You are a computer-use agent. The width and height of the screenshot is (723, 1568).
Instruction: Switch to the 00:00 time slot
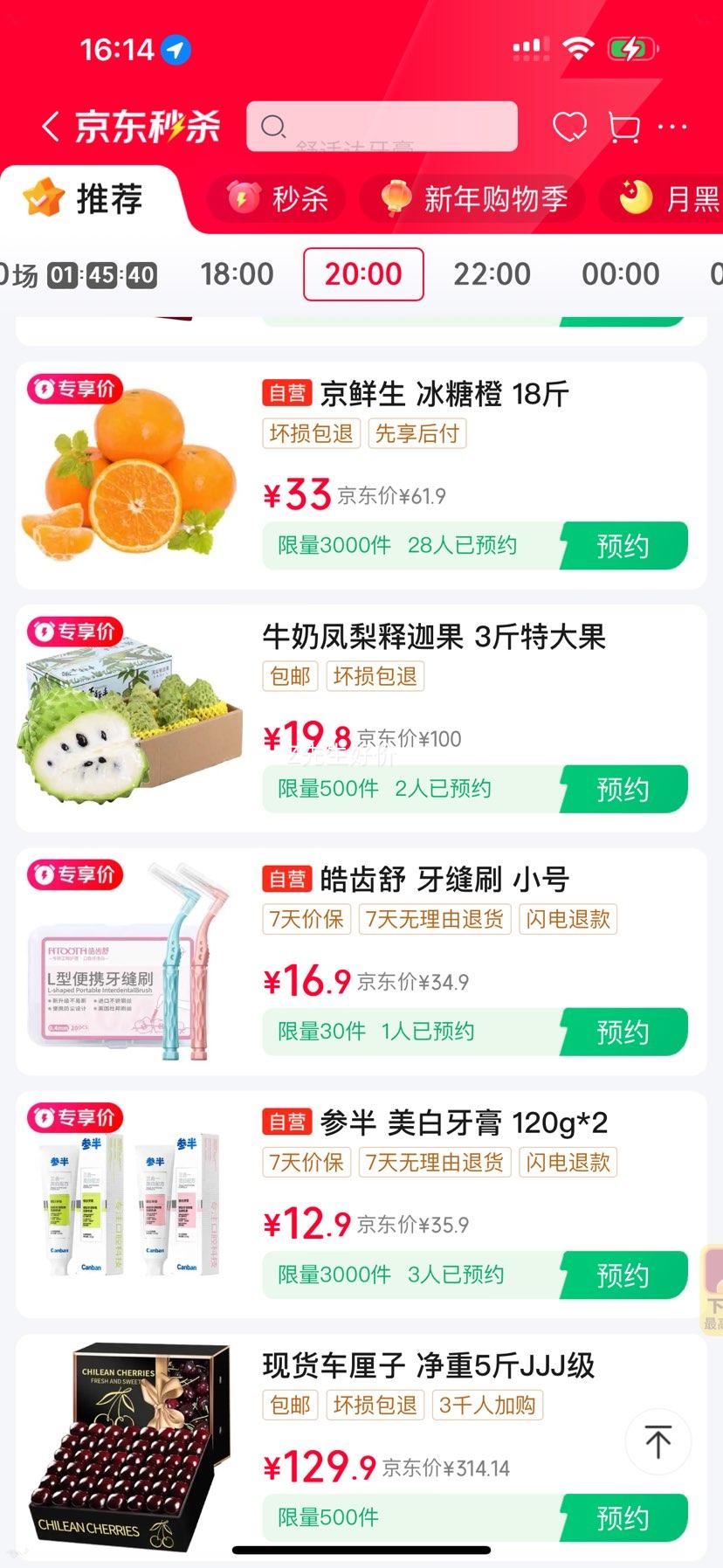click(x=621, y=274)
